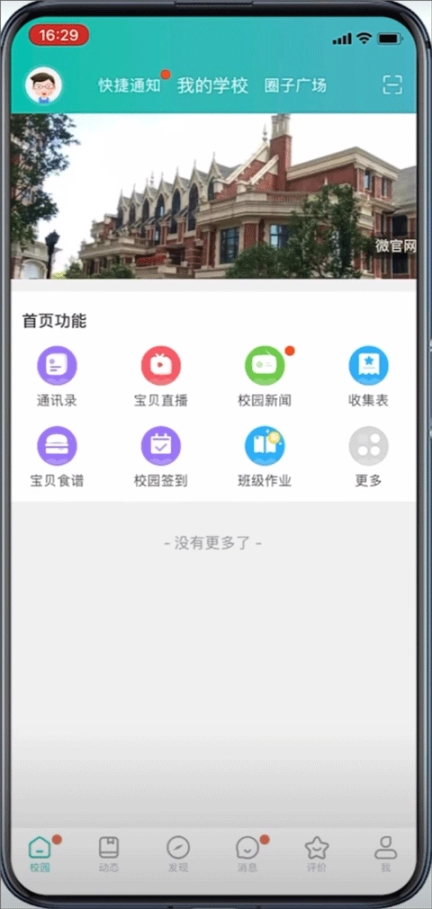Open 校园新闻 campus news

point(264,376)
